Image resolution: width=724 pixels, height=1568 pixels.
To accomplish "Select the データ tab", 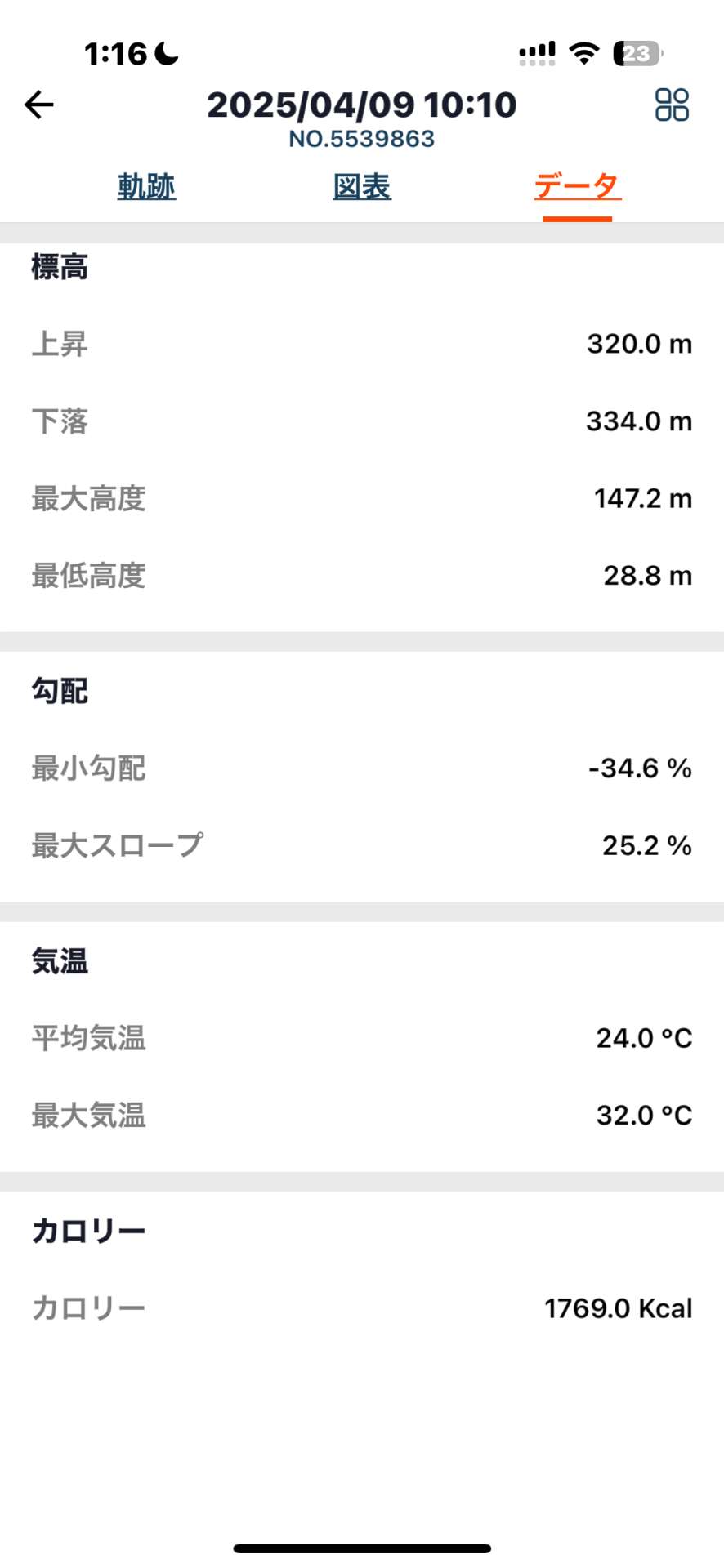I will (577, 187).
